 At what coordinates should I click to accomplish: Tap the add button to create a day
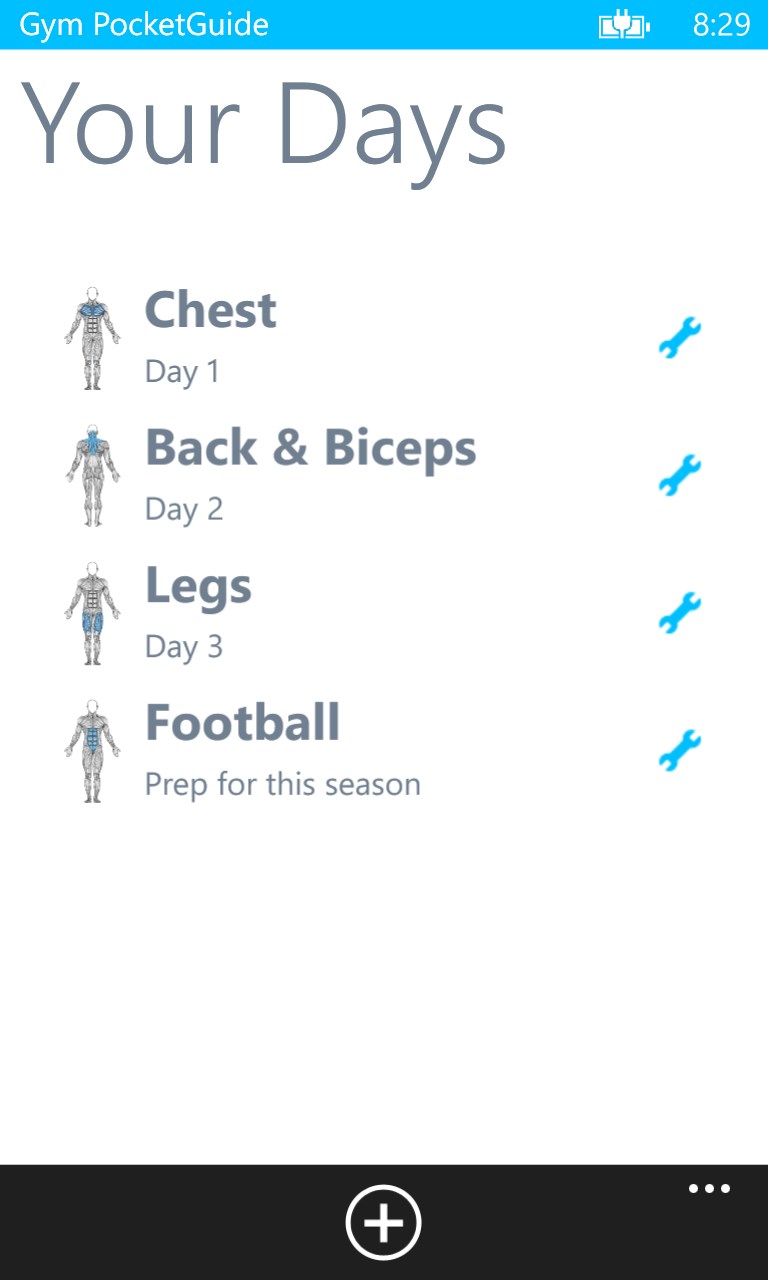click(x=384, y=1221)
